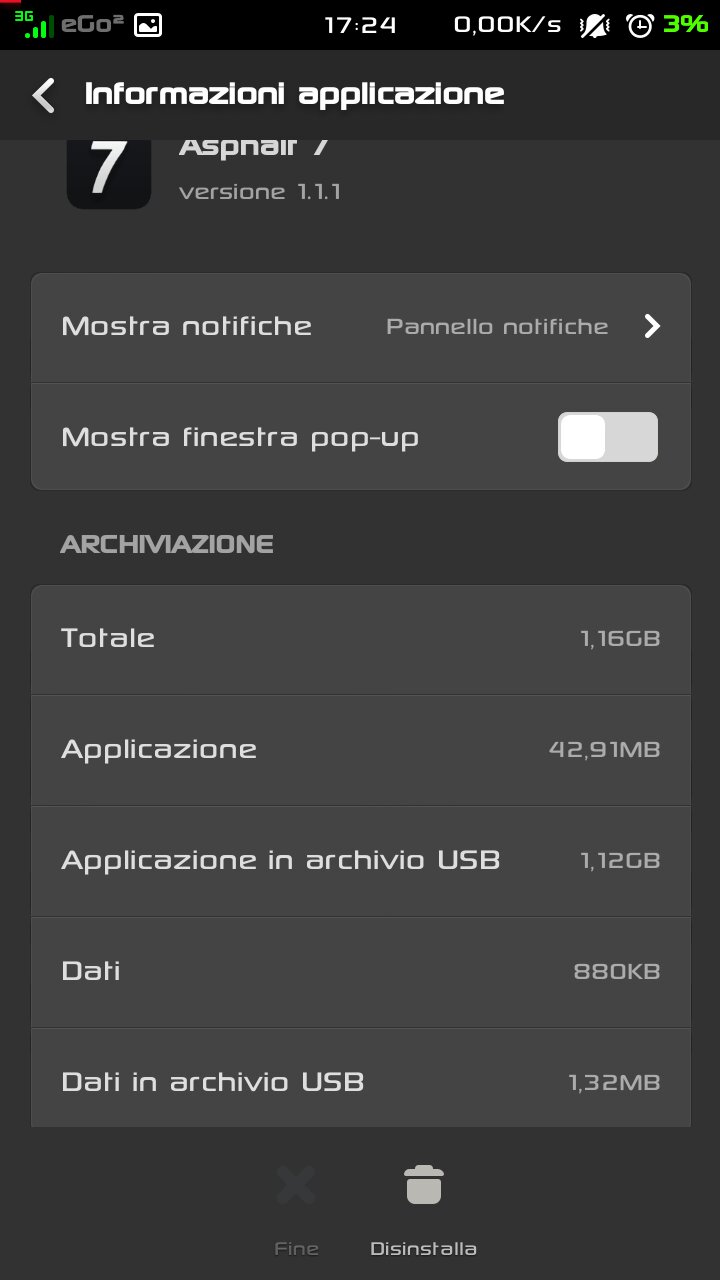Toggle Mostra finestra pop-up switch
This screenshot has width=720, height=1280.
607,437
